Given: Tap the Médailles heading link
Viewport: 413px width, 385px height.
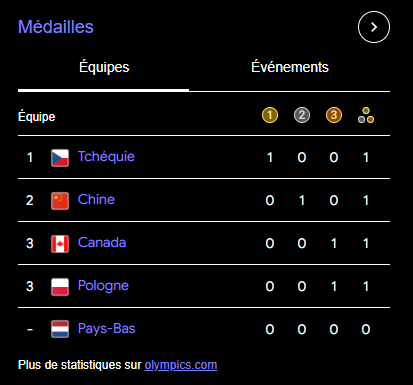Looking at the screenshot, I should point(56,27).
